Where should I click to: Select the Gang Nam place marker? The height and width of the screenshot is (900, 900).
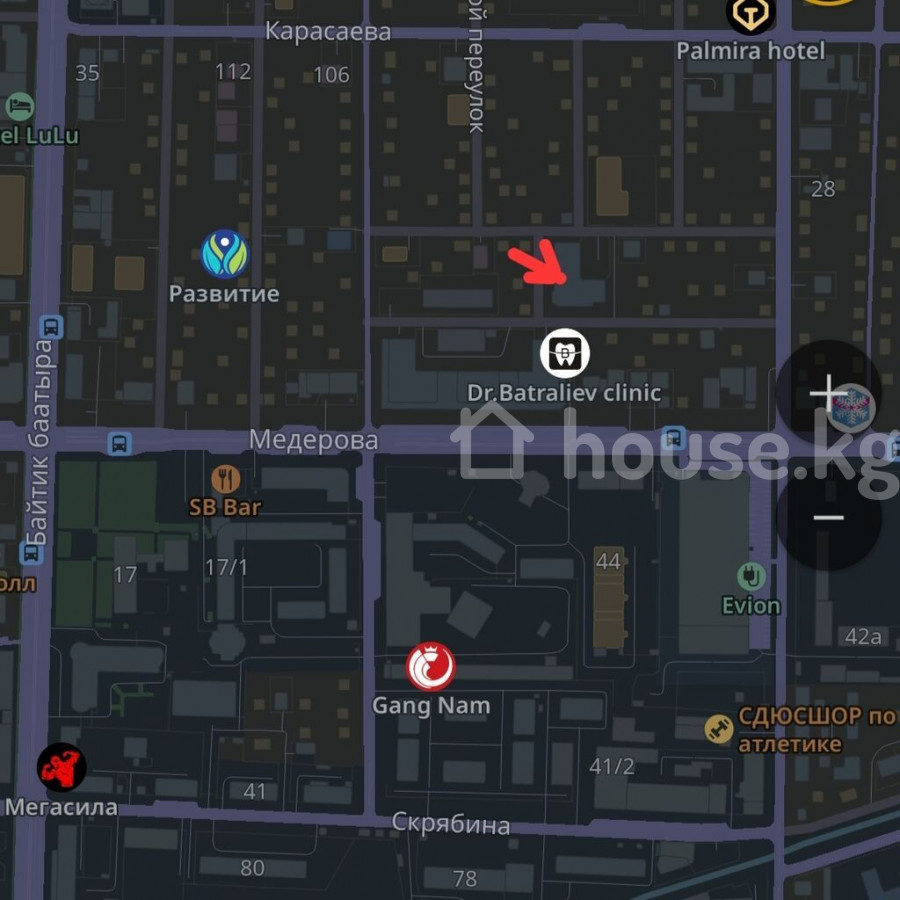point(431,667)
